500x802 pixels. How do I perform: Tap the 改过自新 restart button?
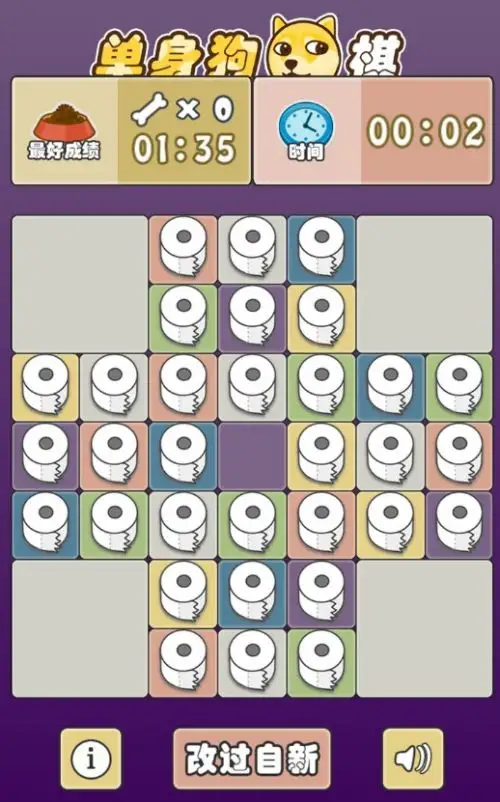252,759
